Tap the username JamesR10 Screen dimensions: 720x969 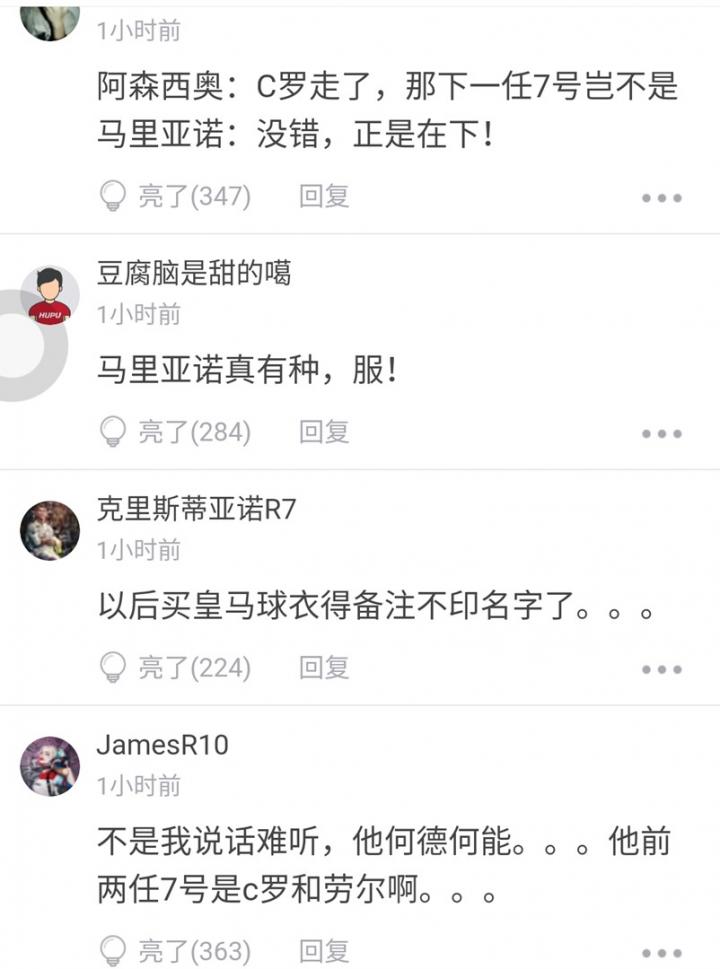coord(162,745)
